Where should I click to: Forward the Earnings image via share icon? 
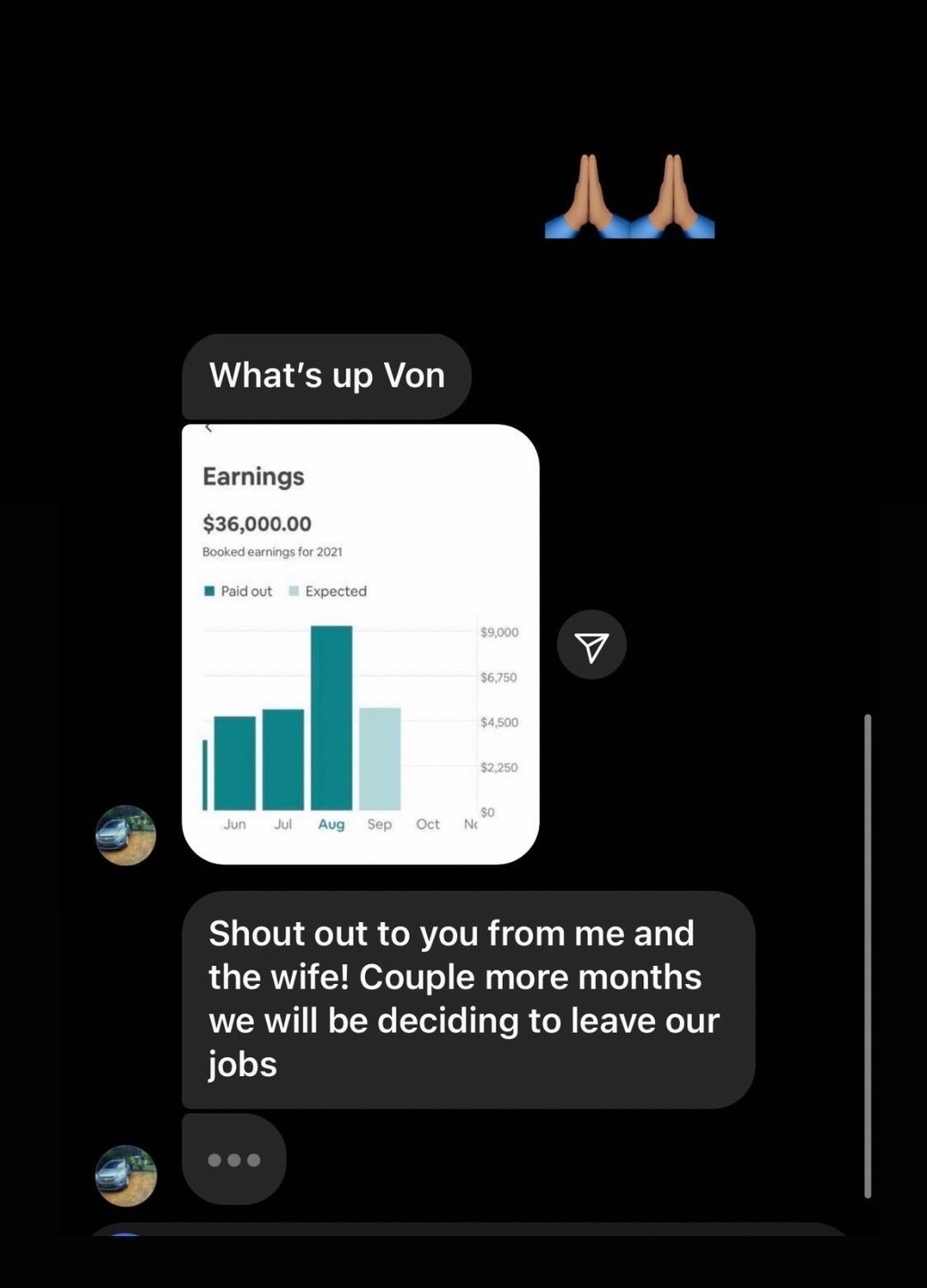click(x=591, y=645)
